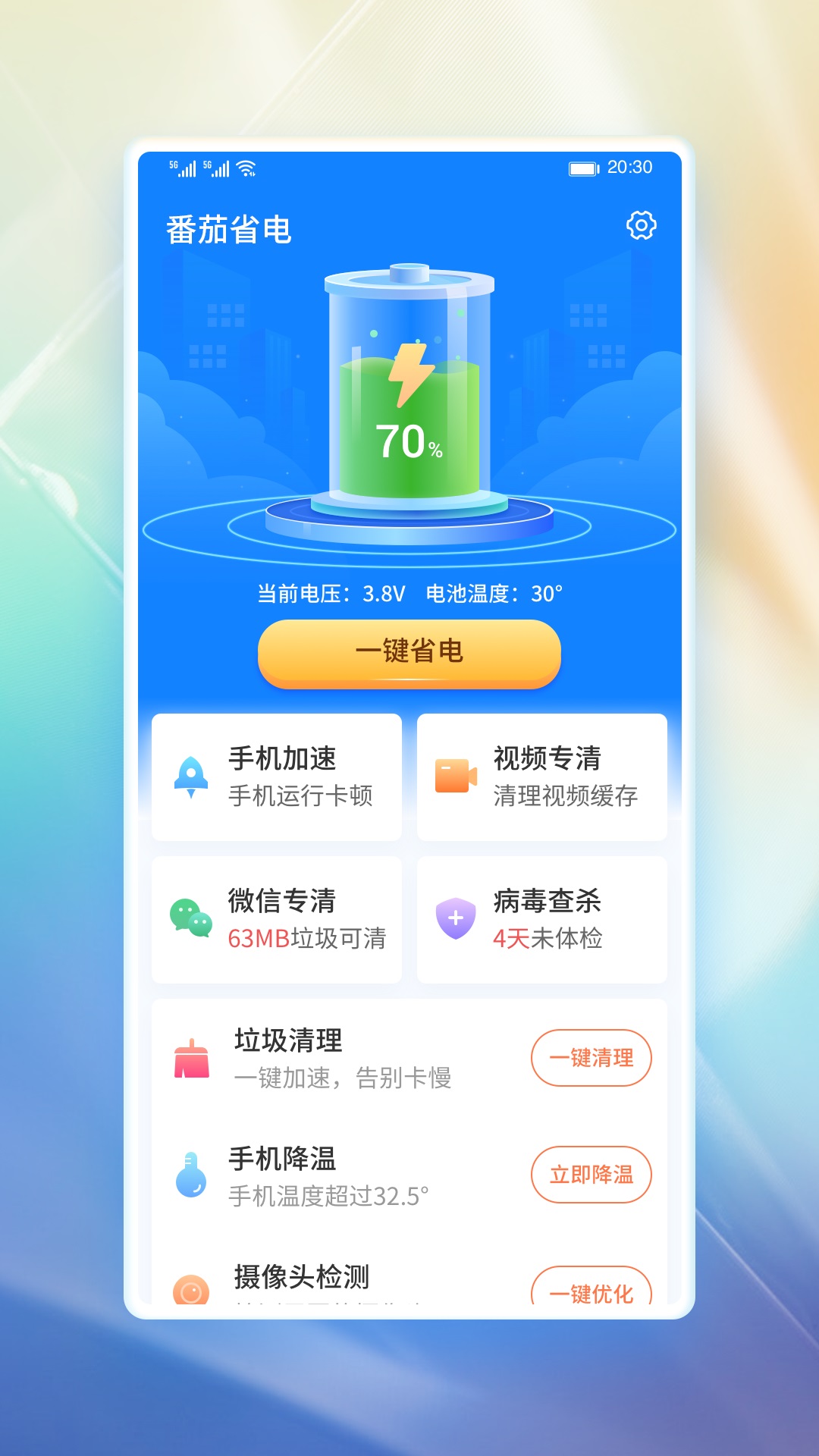Select the rocket icon for 手机加速
The height and width of the screenshot is (1456, 819).
[x=192, y=775]
